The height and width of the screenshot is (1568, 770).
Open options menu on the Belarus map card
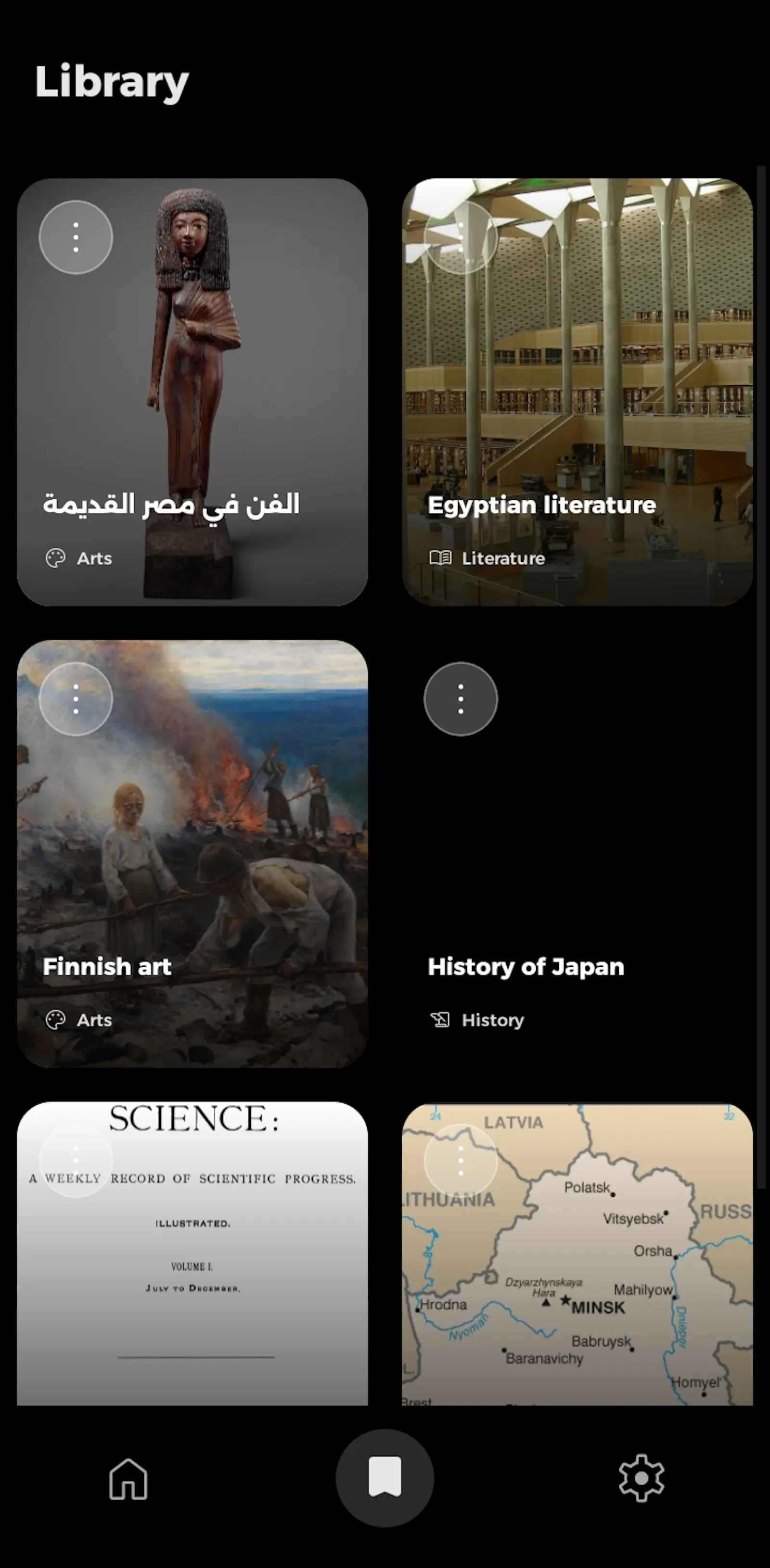pos(461,1160)
